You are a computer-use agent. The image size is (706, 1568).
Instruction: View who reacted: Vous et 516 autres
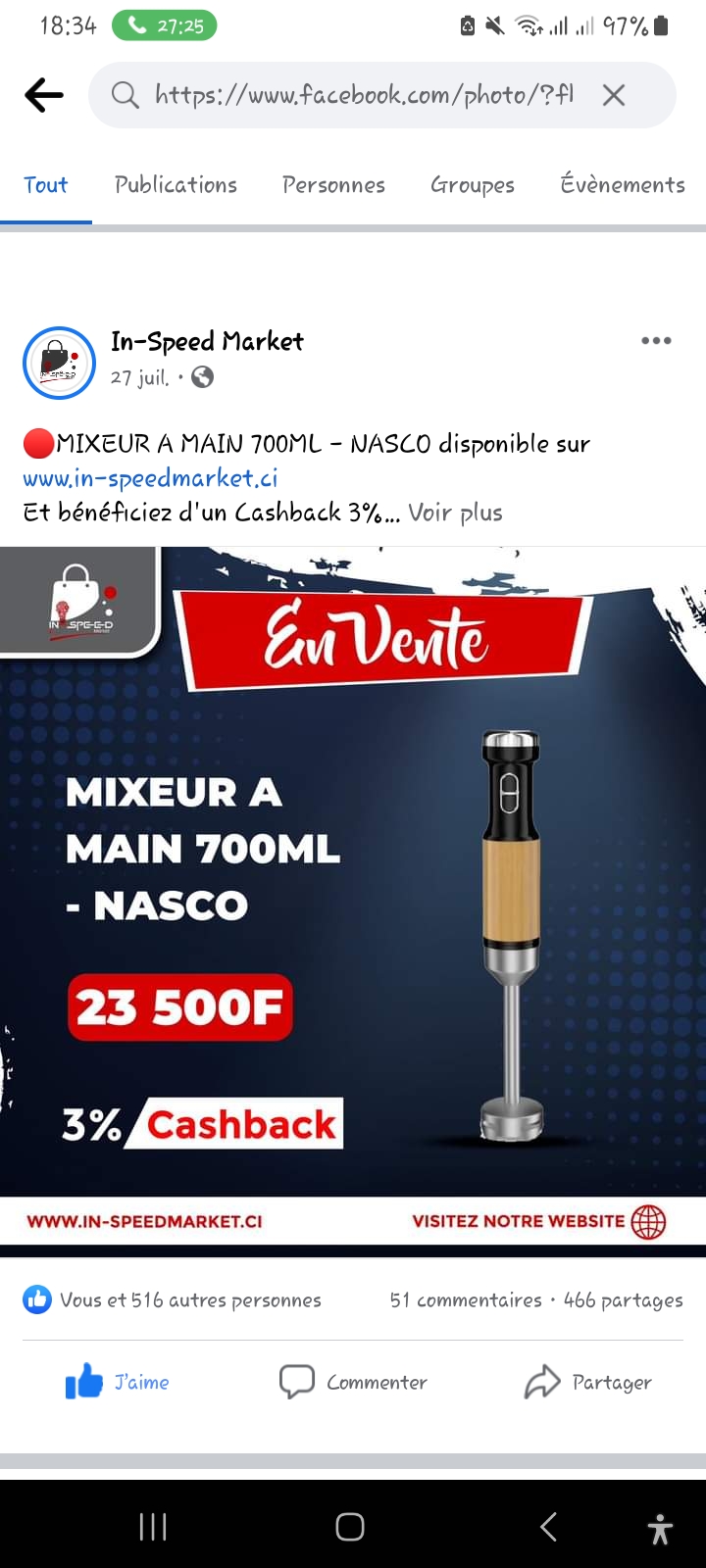click(173, 1300)
